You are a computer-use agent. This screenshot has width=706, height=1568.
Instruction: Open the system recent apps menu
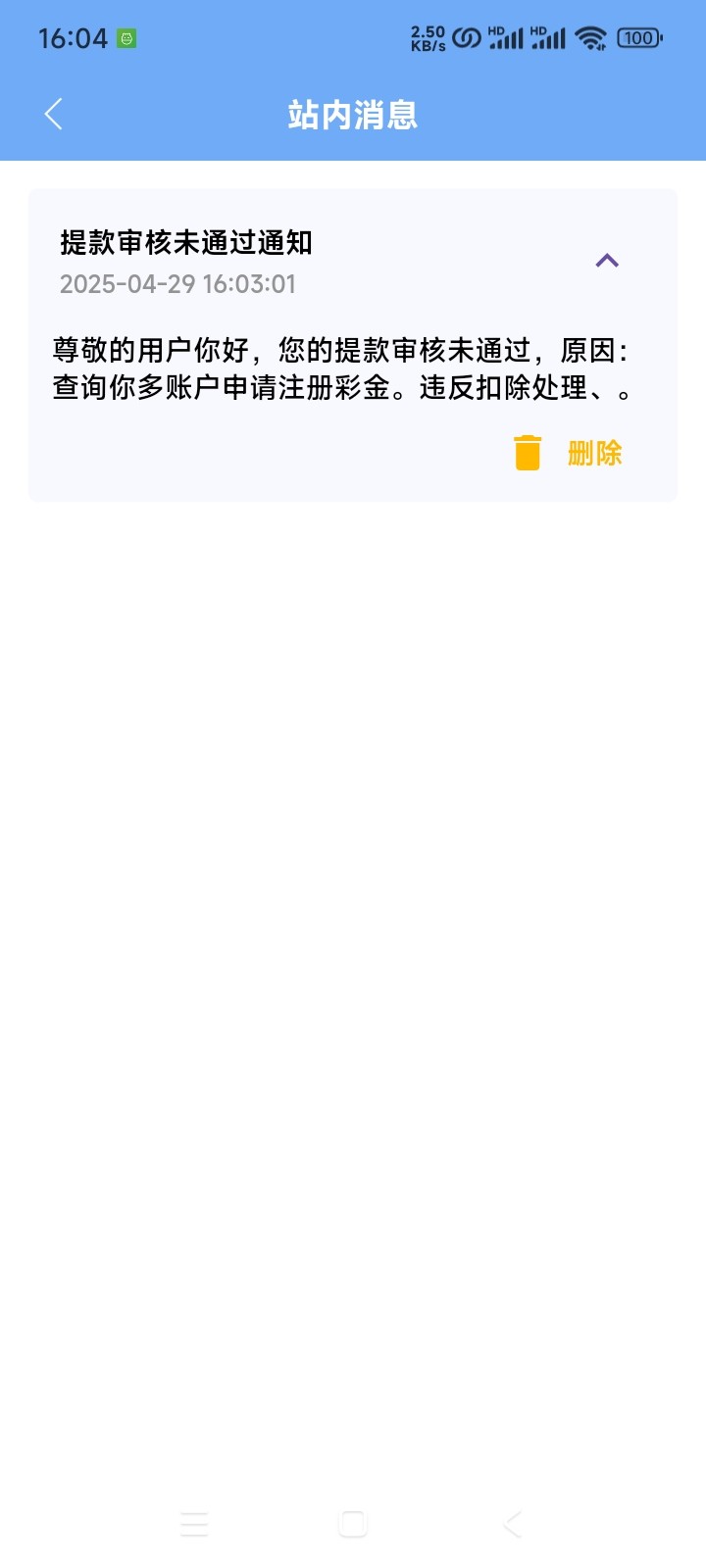(194, 1524)
